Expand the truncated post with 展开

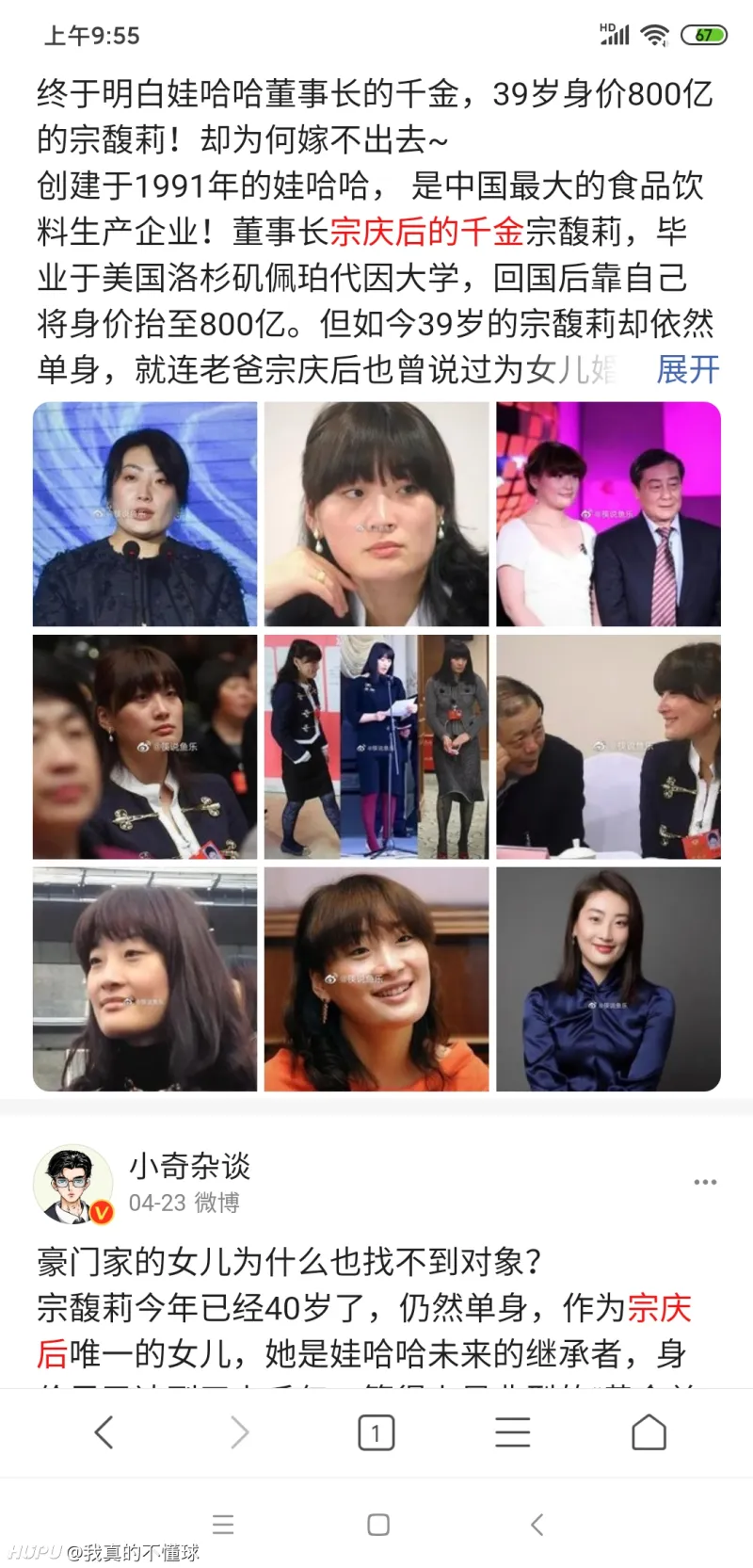point(687,369)
